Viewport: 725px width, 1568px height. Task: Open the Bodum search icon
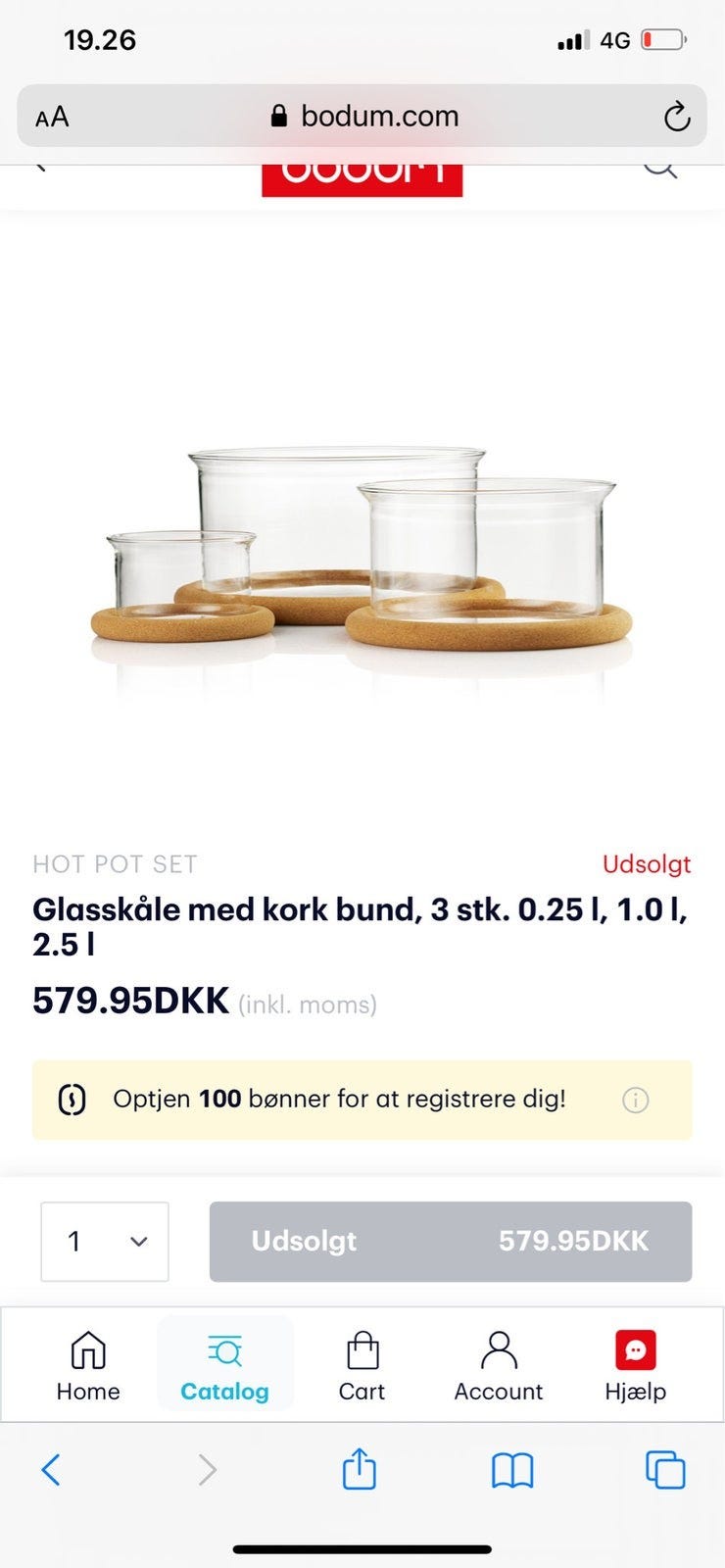[661, 167]
